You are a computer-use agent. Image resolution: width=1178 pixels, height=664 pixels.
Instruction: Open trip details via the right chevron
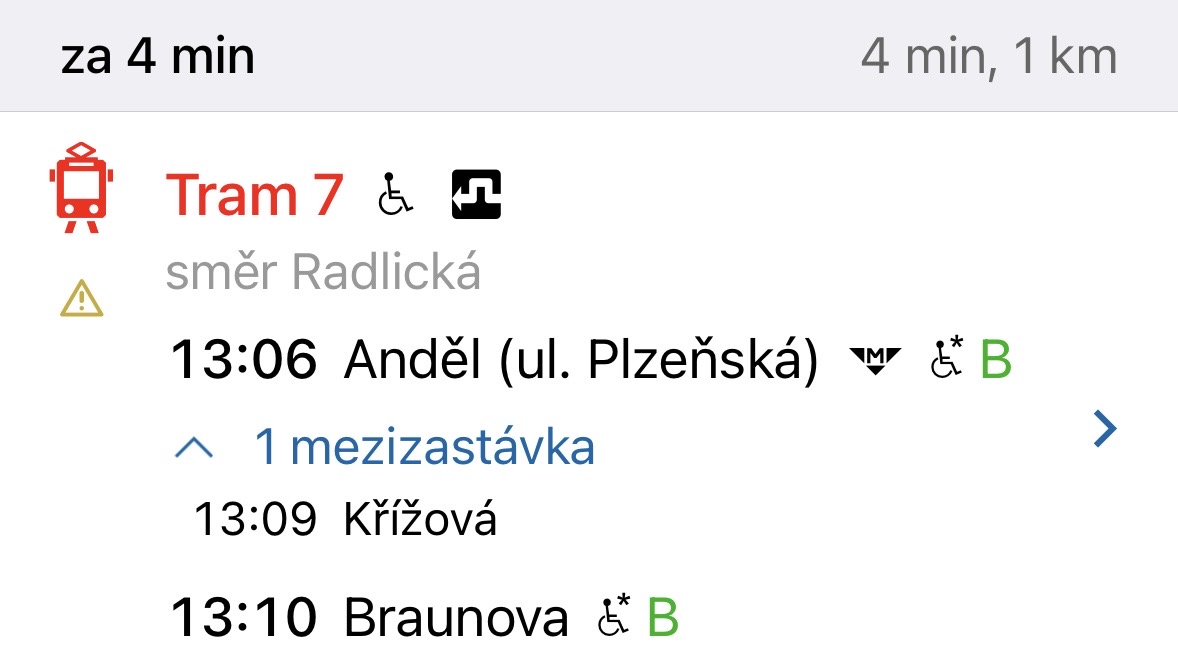point(1104,430)
